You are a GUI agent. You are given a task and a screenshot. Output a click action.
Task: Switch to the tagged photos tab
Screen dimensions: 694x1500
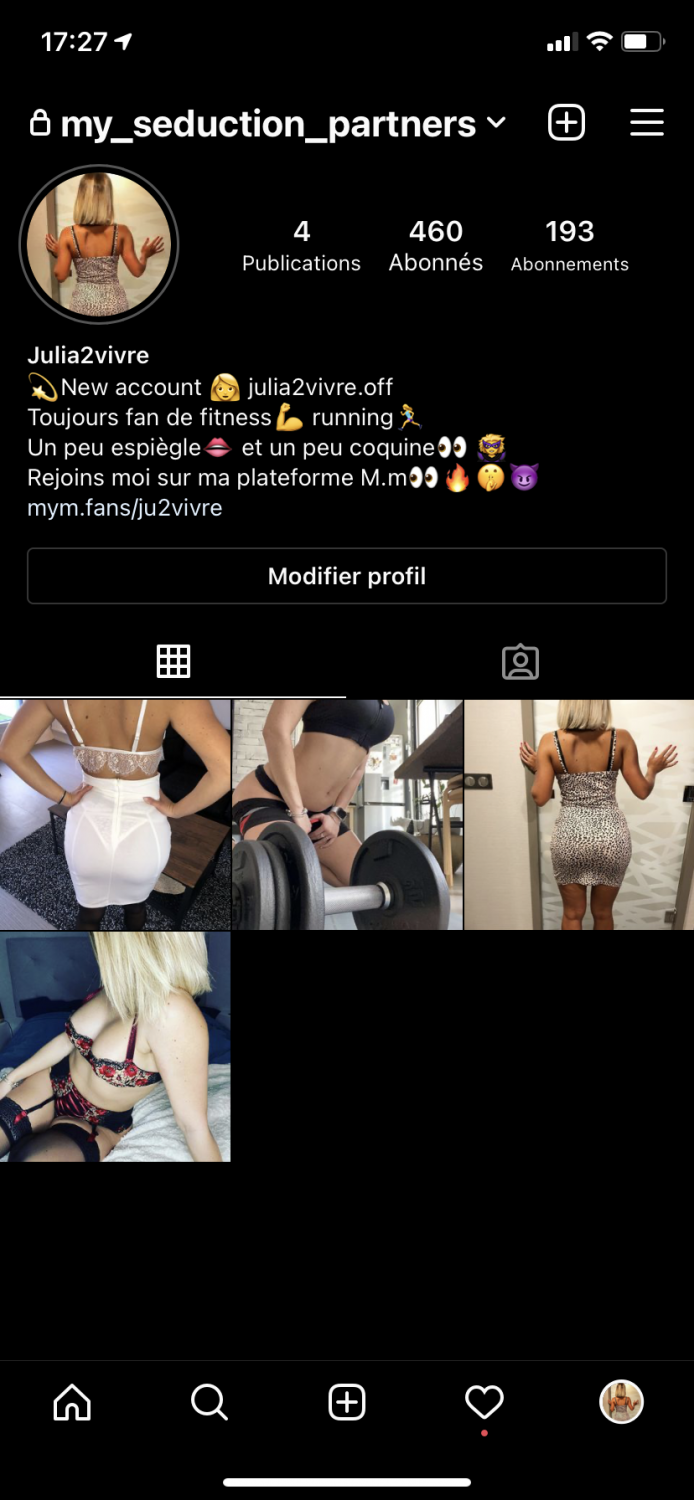520,661
